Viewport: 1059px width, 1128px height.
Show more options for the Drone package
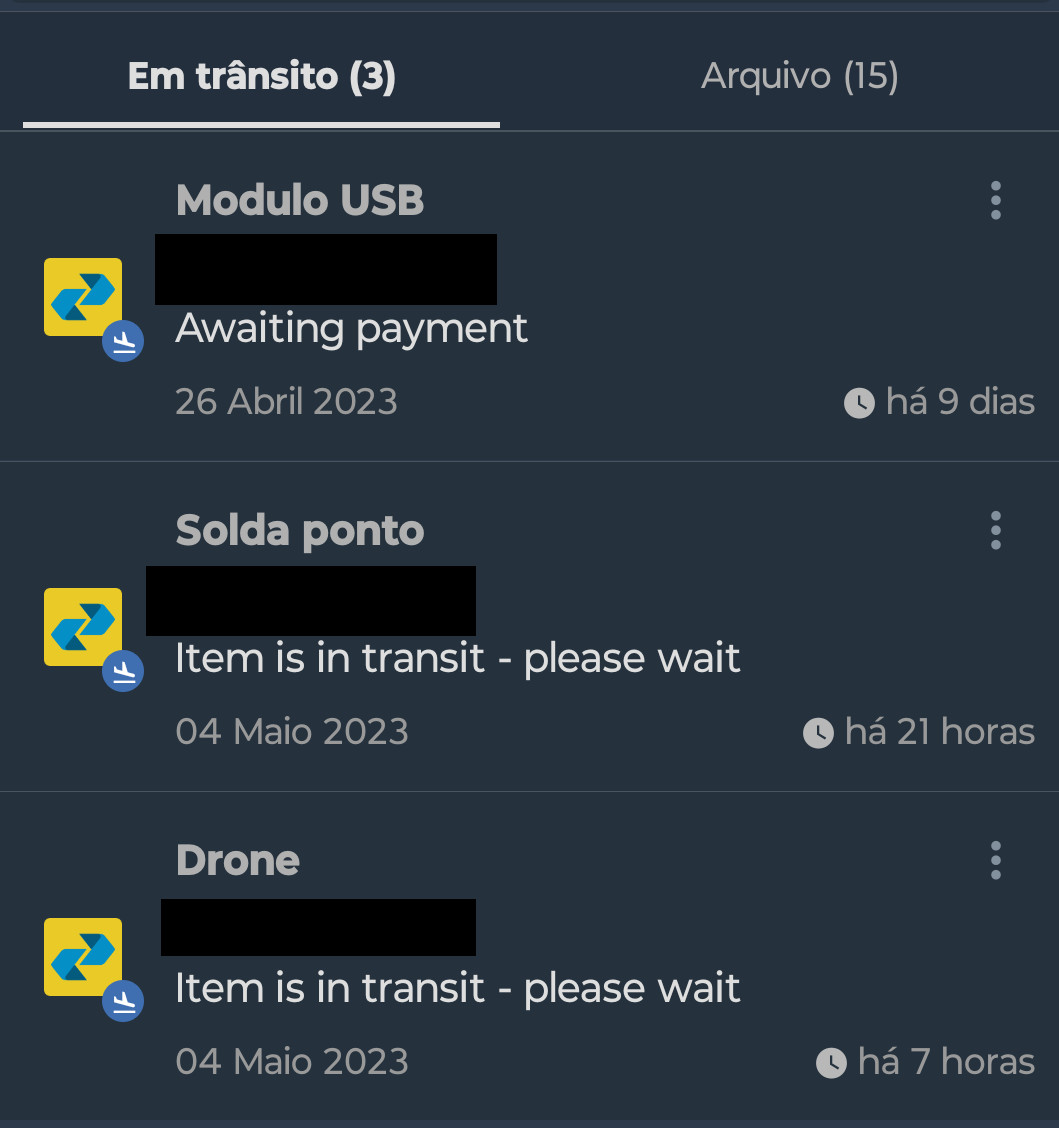[995, 861]
